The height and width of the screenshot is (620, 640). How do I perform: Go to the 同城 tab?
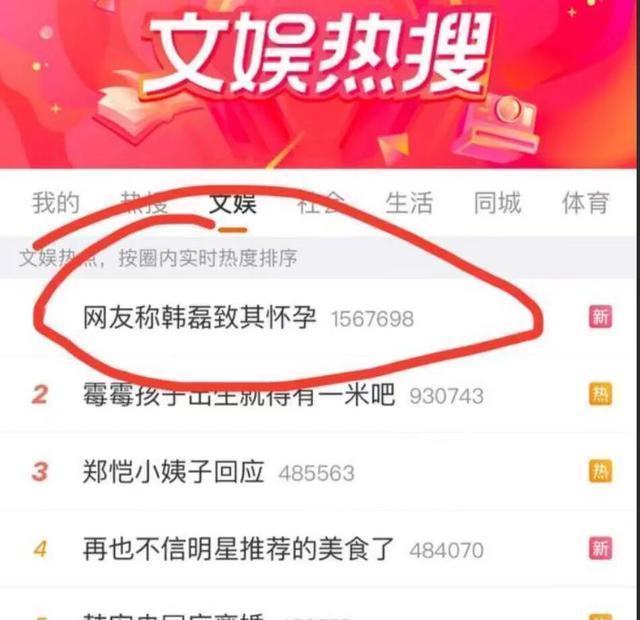point(497,204)
